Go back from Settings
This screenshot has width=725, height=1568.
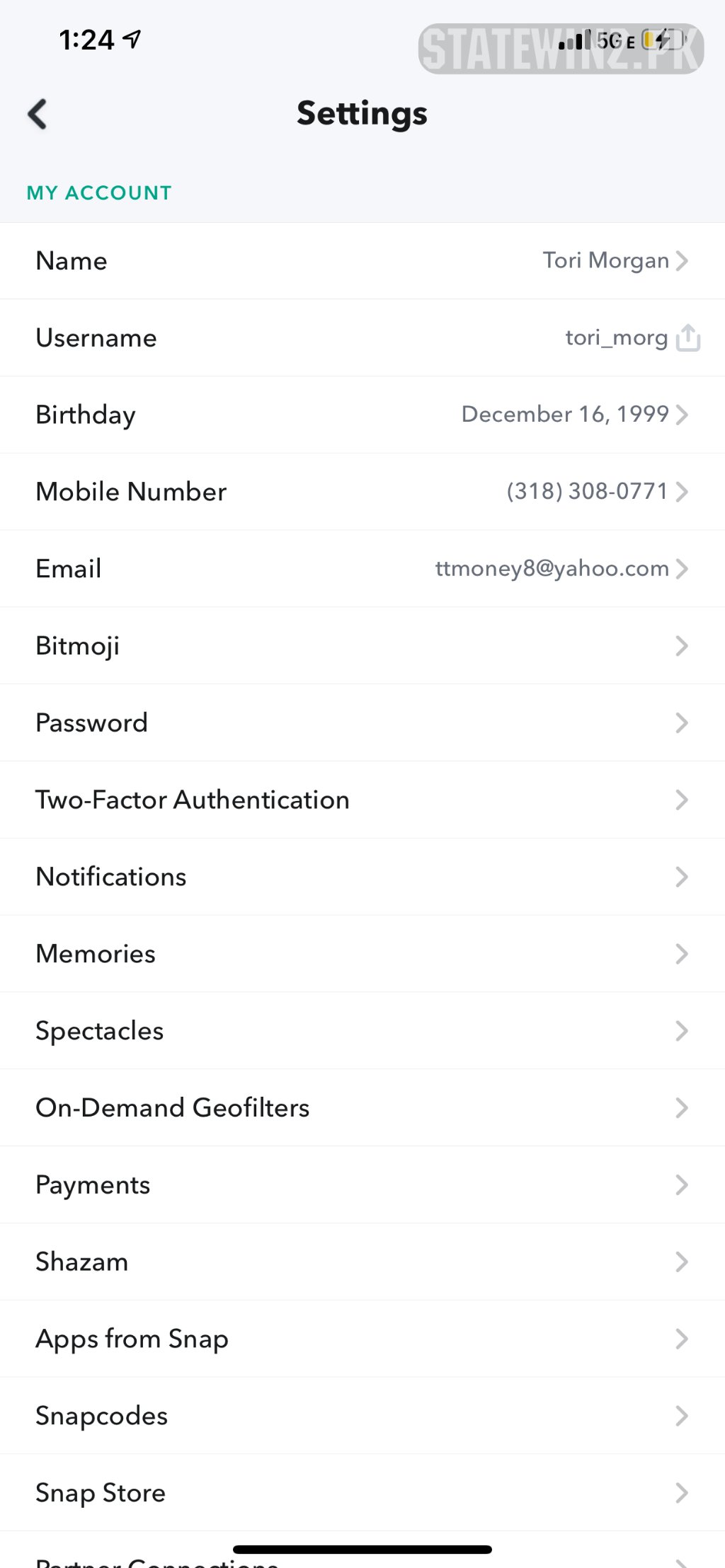38,114
